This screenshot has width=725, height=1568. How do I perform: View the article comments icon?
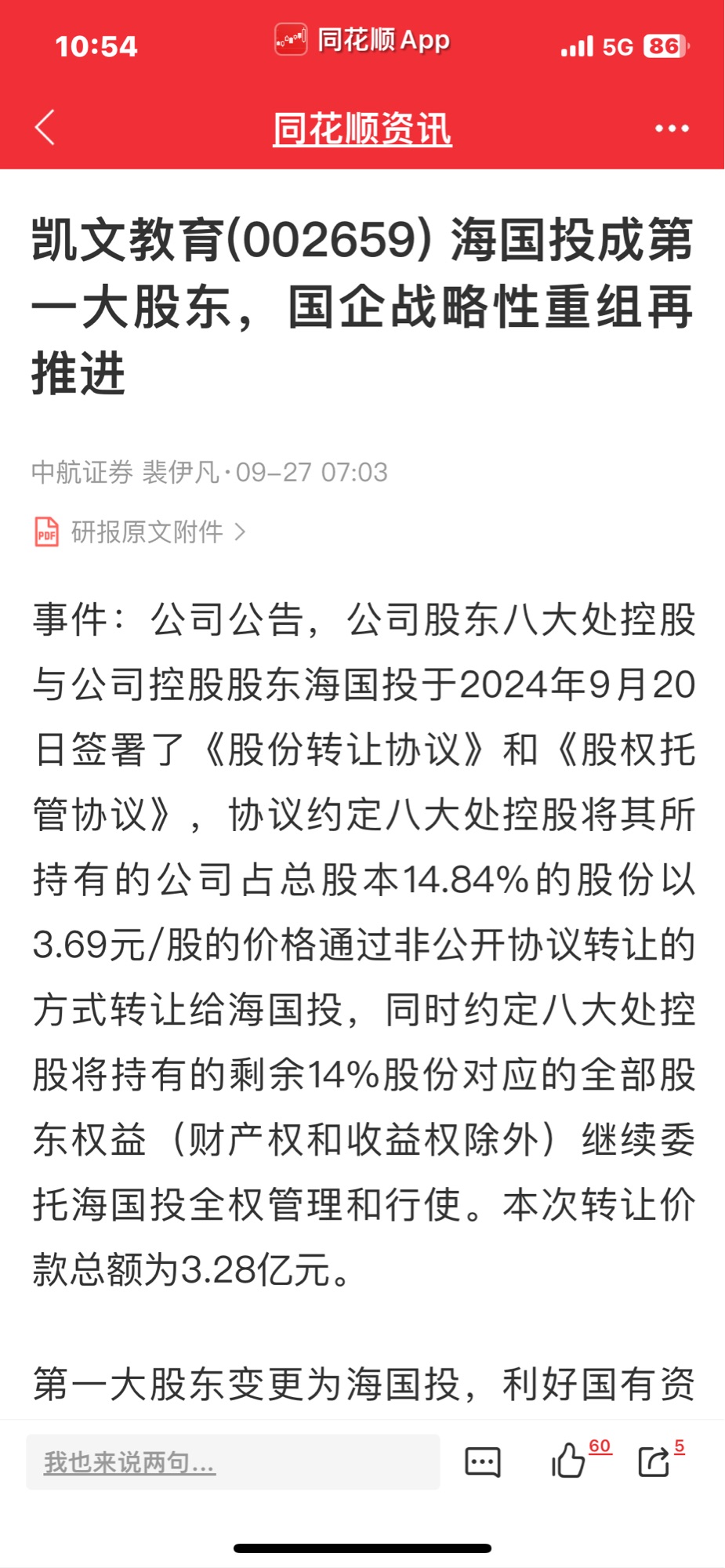point(482,1462)
